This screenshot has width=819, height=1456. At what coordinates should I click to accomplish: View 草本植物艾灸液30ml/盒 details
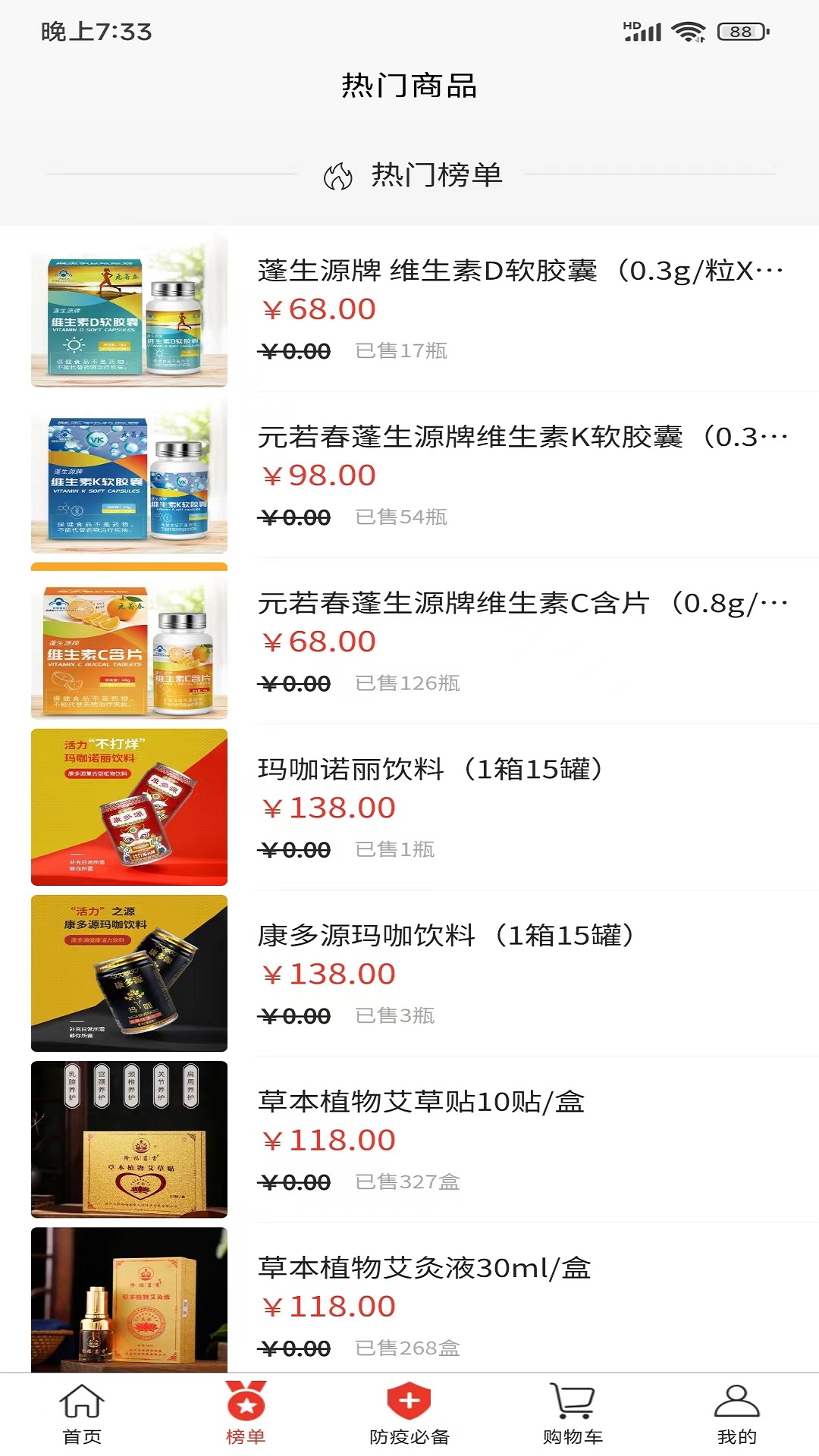[x=424, y=1267]
